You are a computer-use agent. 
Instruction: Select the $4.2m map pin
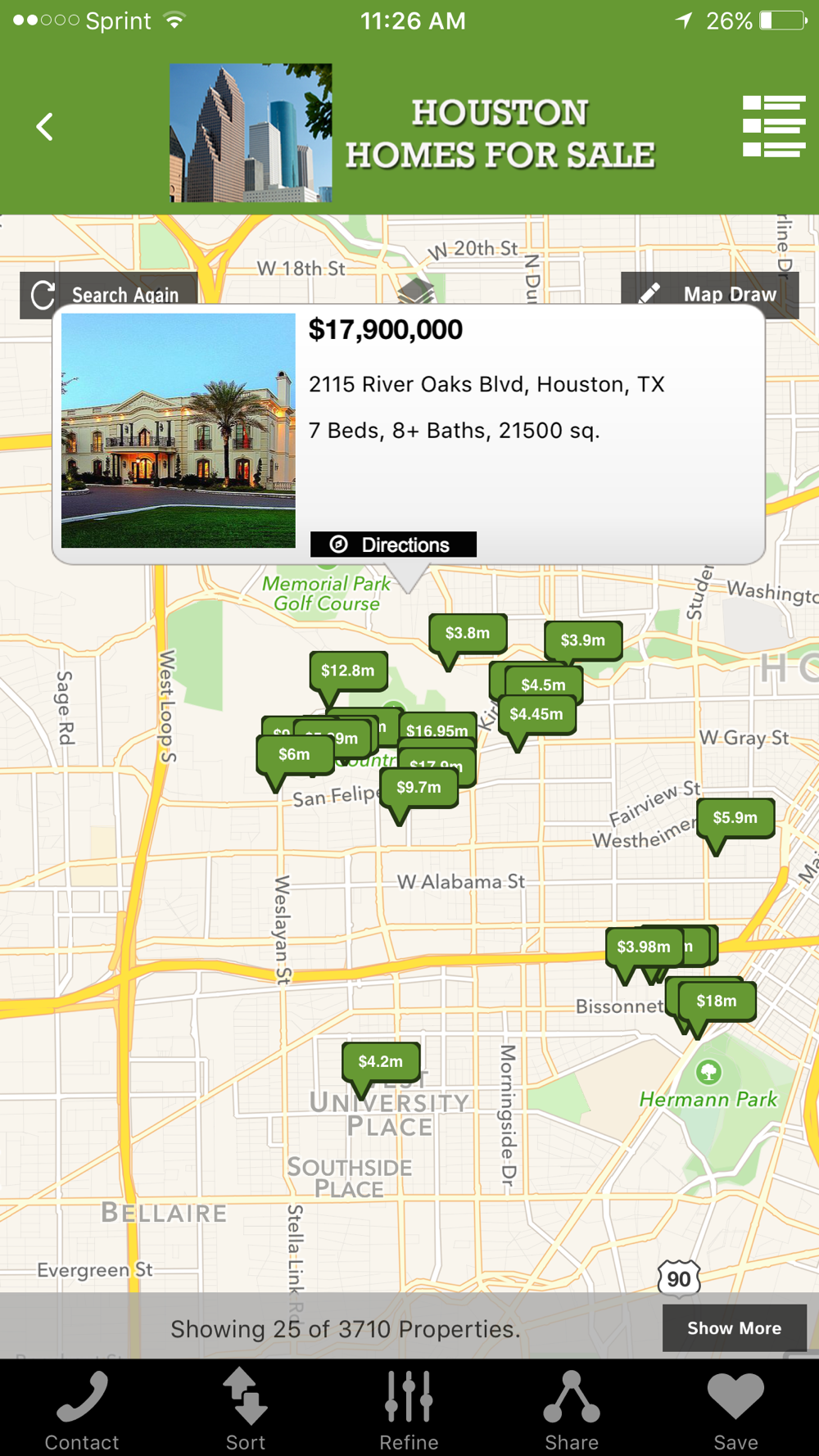[381, 1062]
